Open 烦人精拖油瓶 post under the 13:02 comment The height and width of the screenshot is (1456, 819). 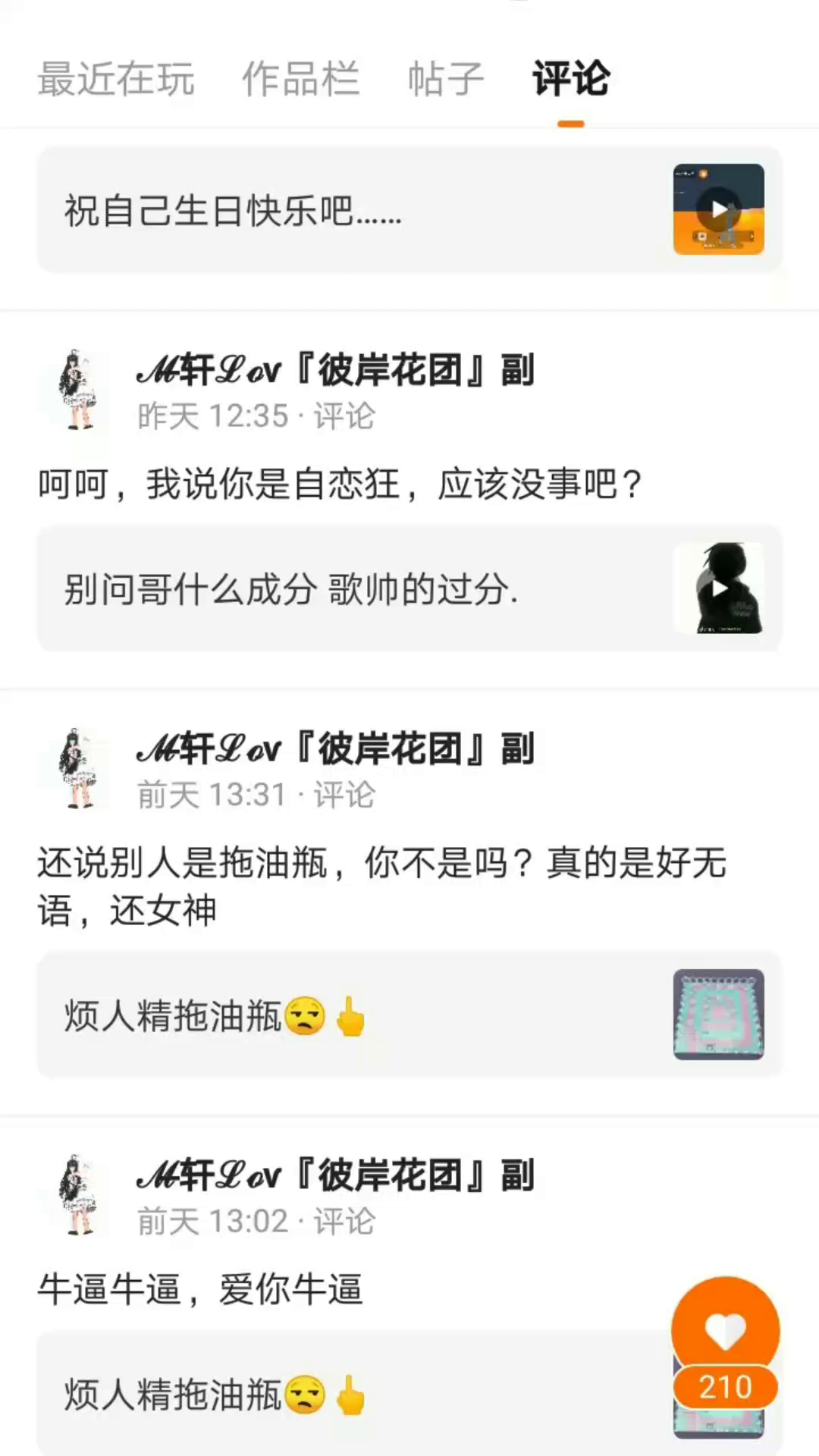click(349, 1395)
